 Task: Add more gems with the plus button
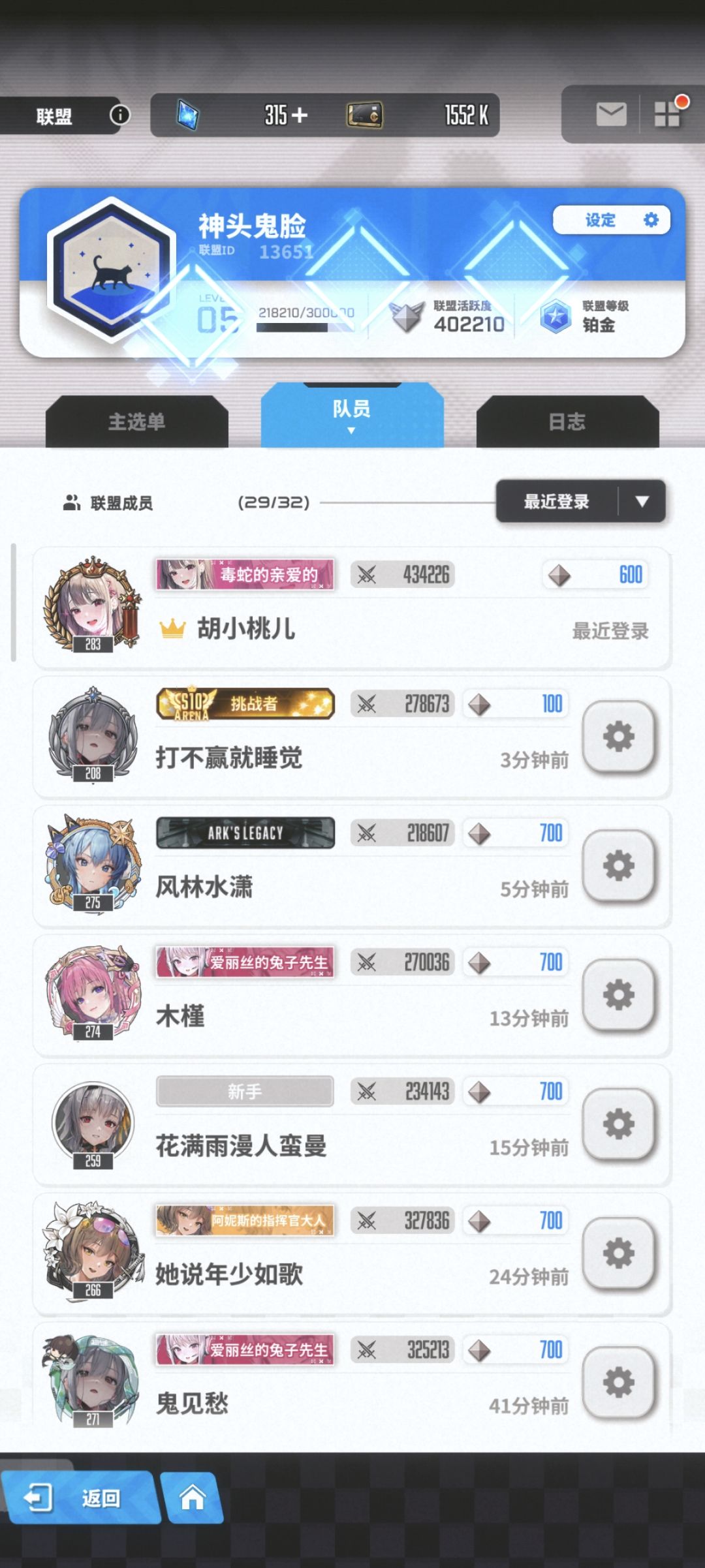coord(300,115)
